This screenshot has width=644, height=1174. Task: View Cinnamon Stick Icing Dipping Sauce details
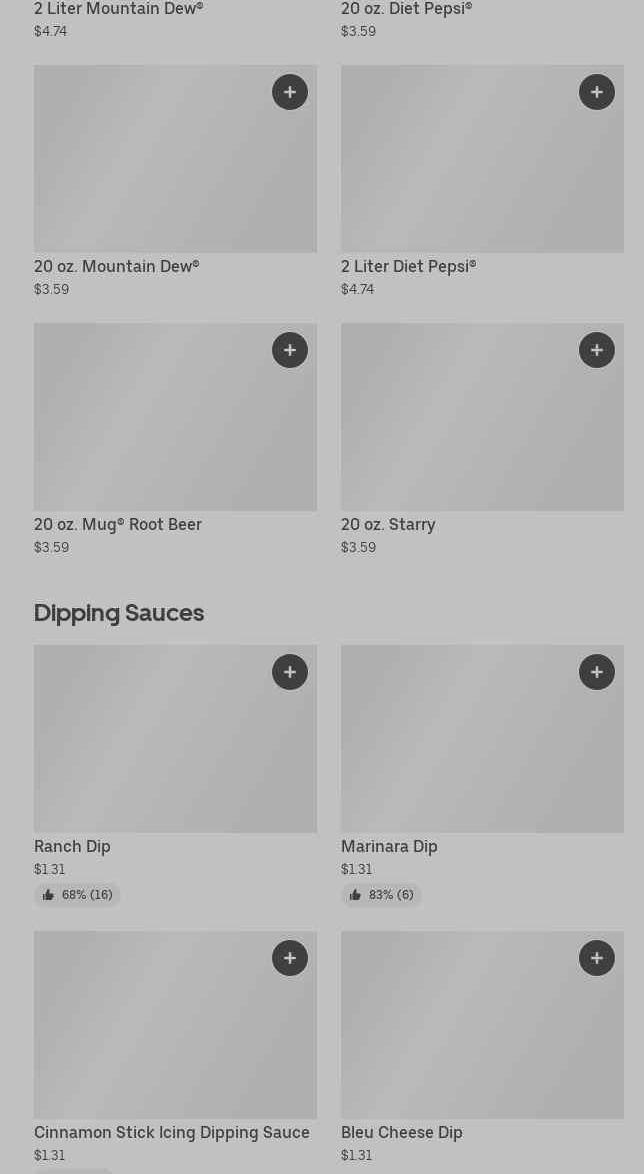[x=175, y=1025]
